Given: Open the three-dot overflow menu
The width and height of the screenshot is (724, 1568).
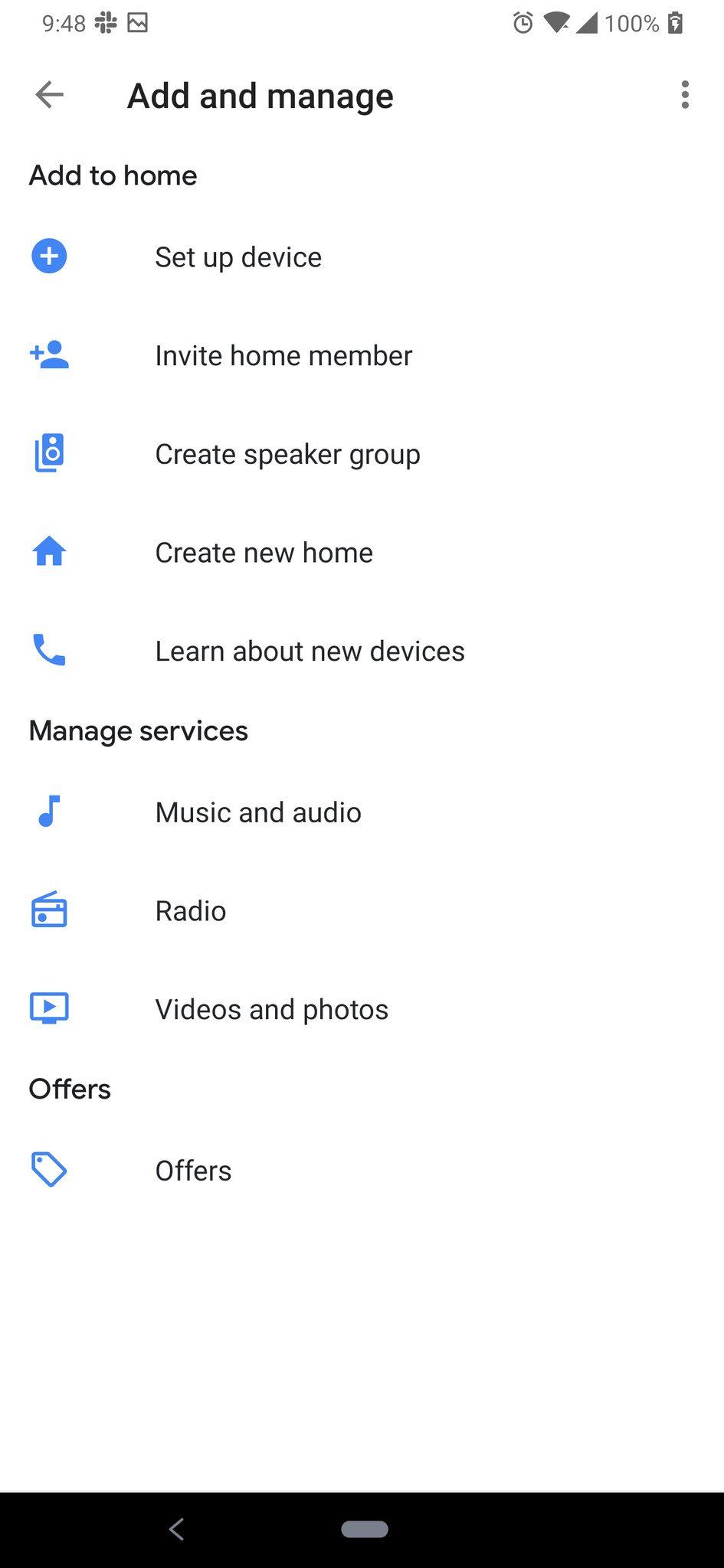Looking at the screenshot, I should pos(684,95).
